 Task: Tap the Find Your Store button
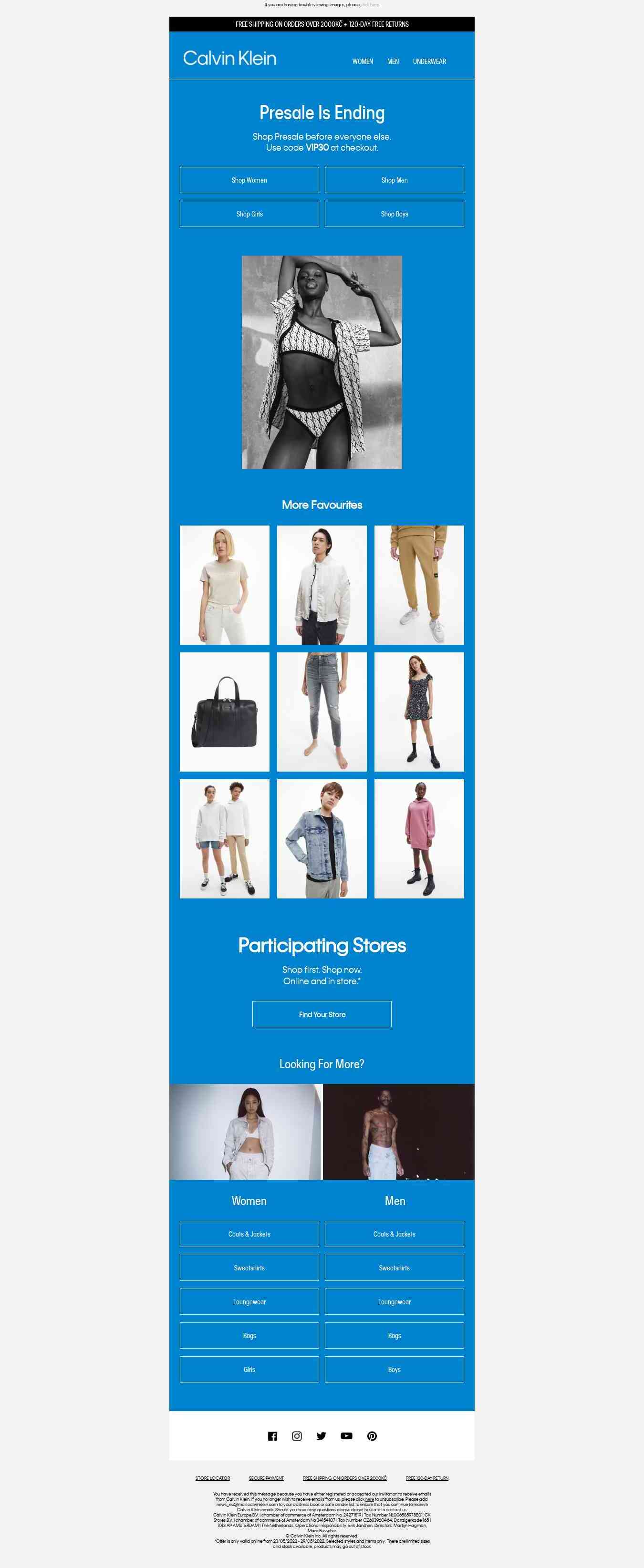coord(322,1014)
